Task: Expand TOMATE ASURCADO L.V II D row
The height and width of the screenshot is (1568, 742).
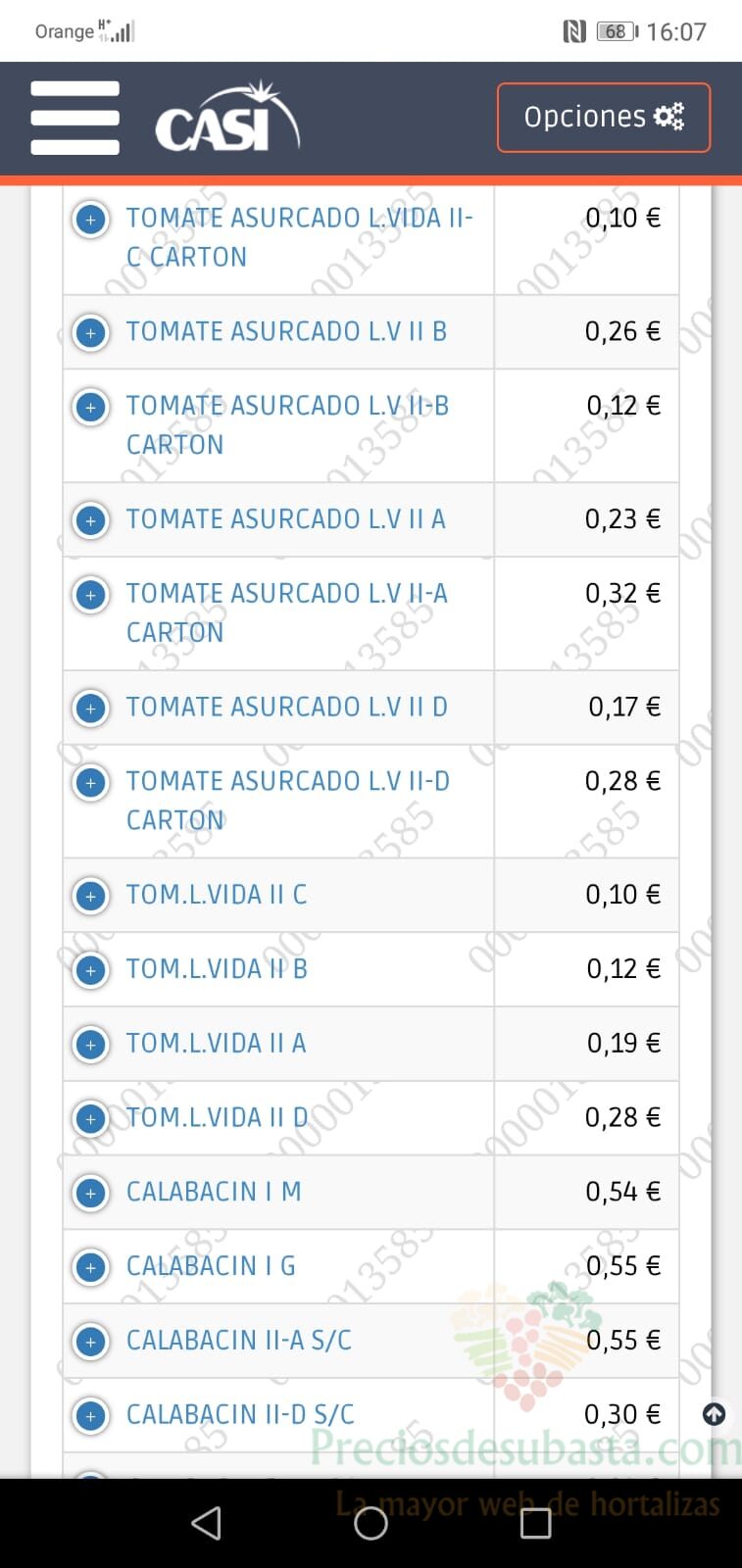Action: 91,708
